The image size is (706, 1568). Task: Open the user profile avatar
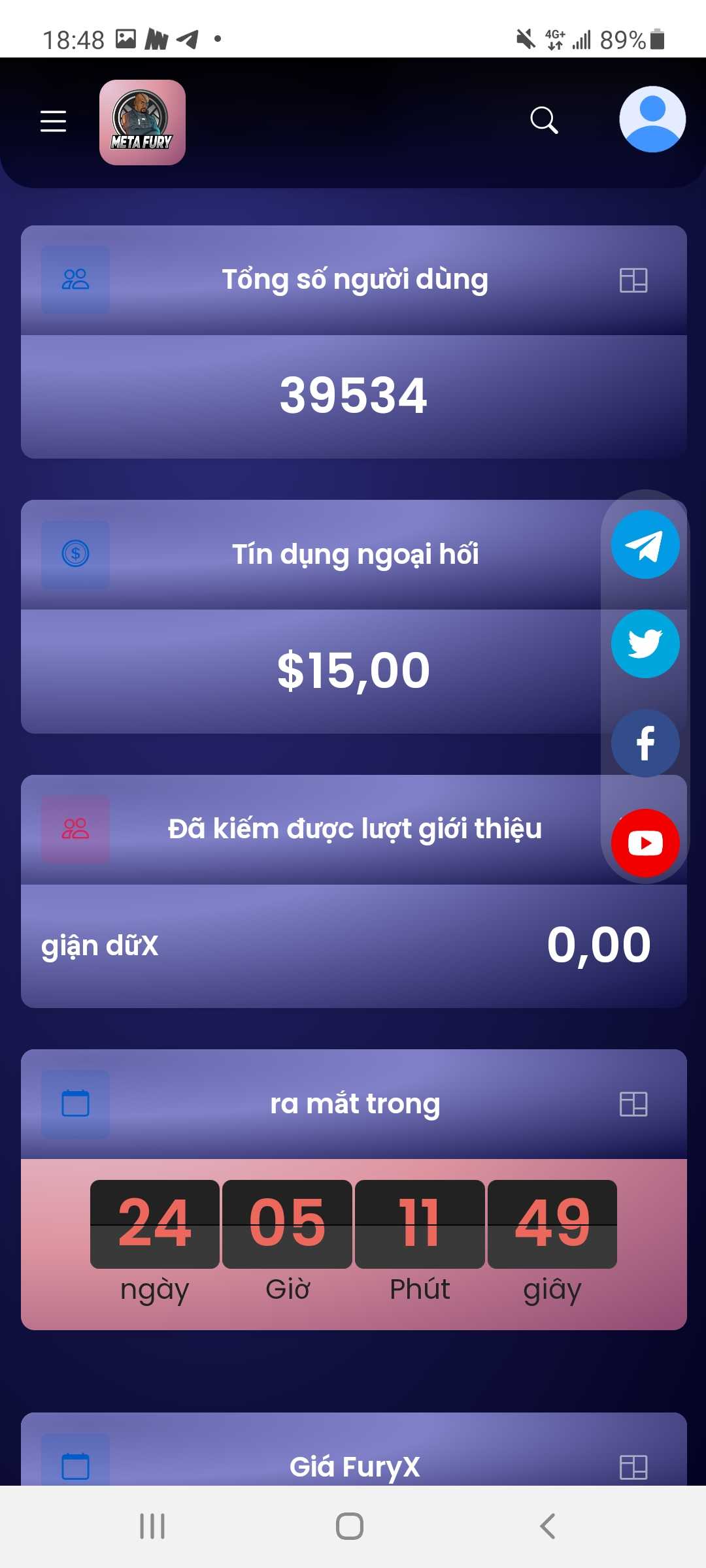click(x=652, y=120)
